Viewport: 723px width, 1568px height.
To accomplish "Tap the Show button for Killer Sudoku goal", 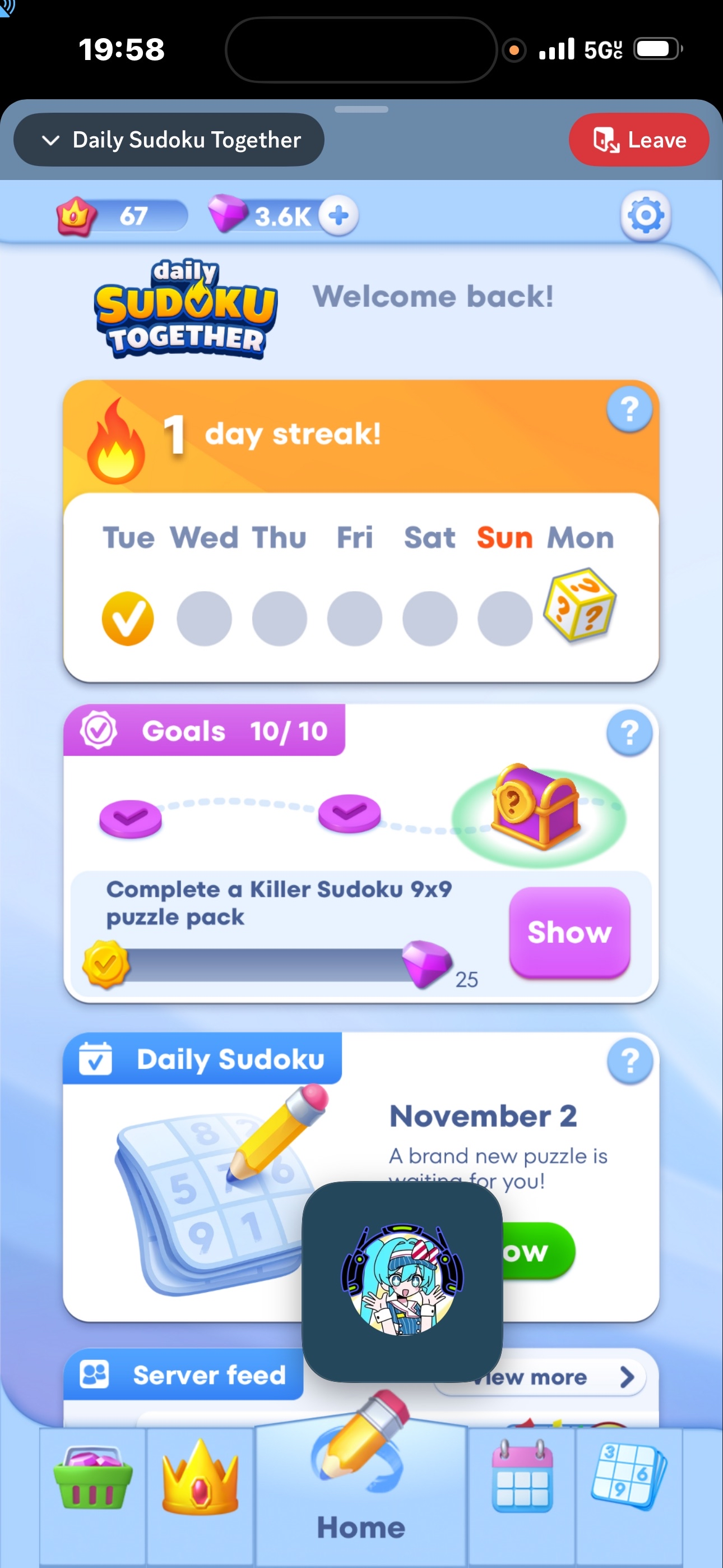I will (569, 931).
